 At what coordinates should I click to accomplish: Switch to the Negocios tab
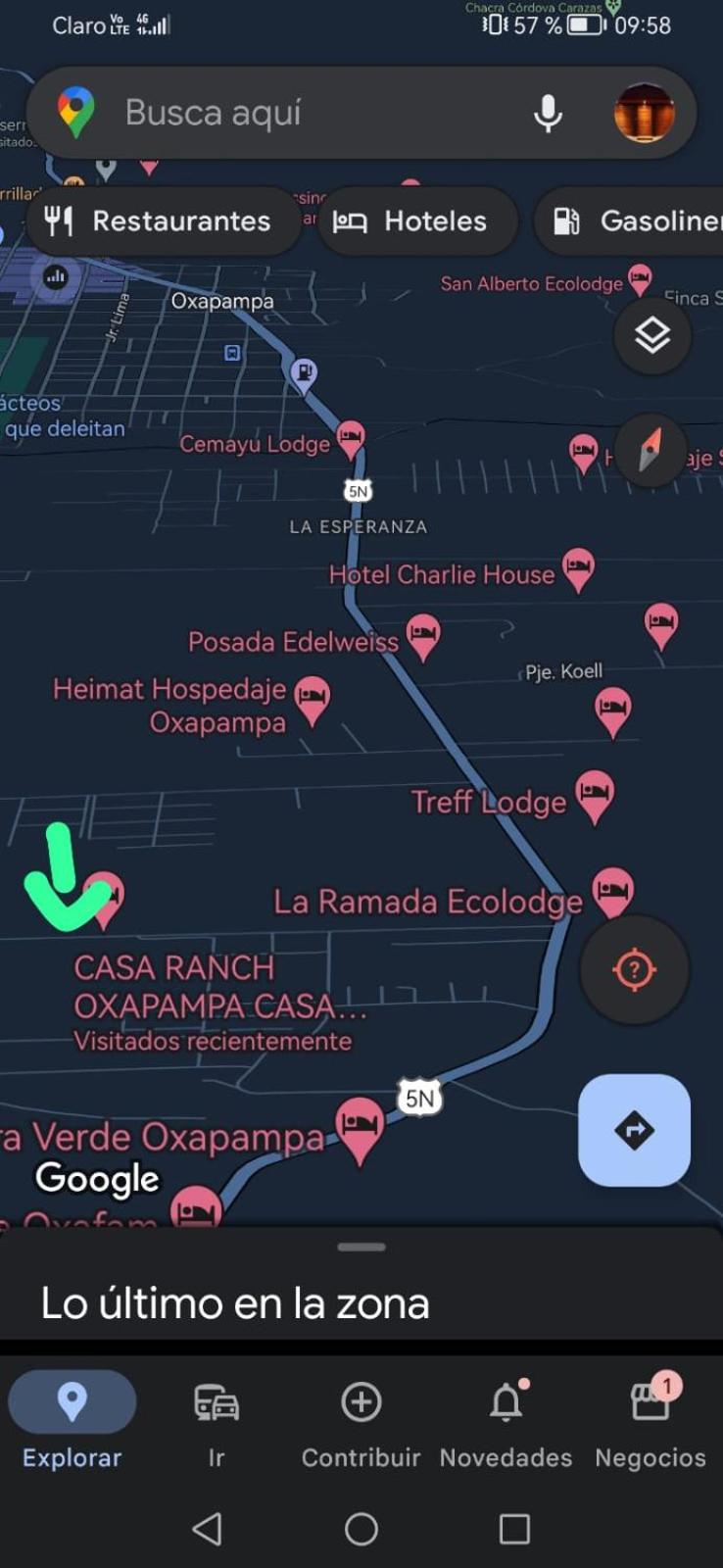651,1424
